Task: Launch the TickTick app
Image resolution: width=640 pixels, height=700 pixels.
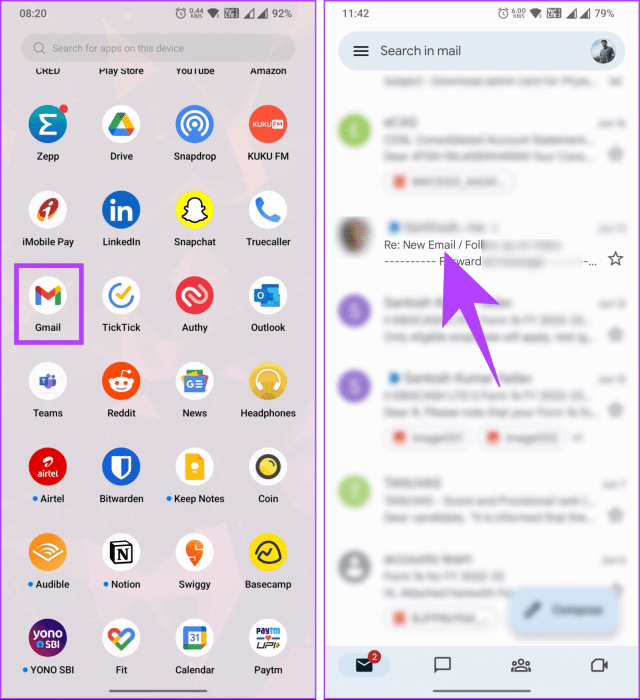Action: pos(121,296)
